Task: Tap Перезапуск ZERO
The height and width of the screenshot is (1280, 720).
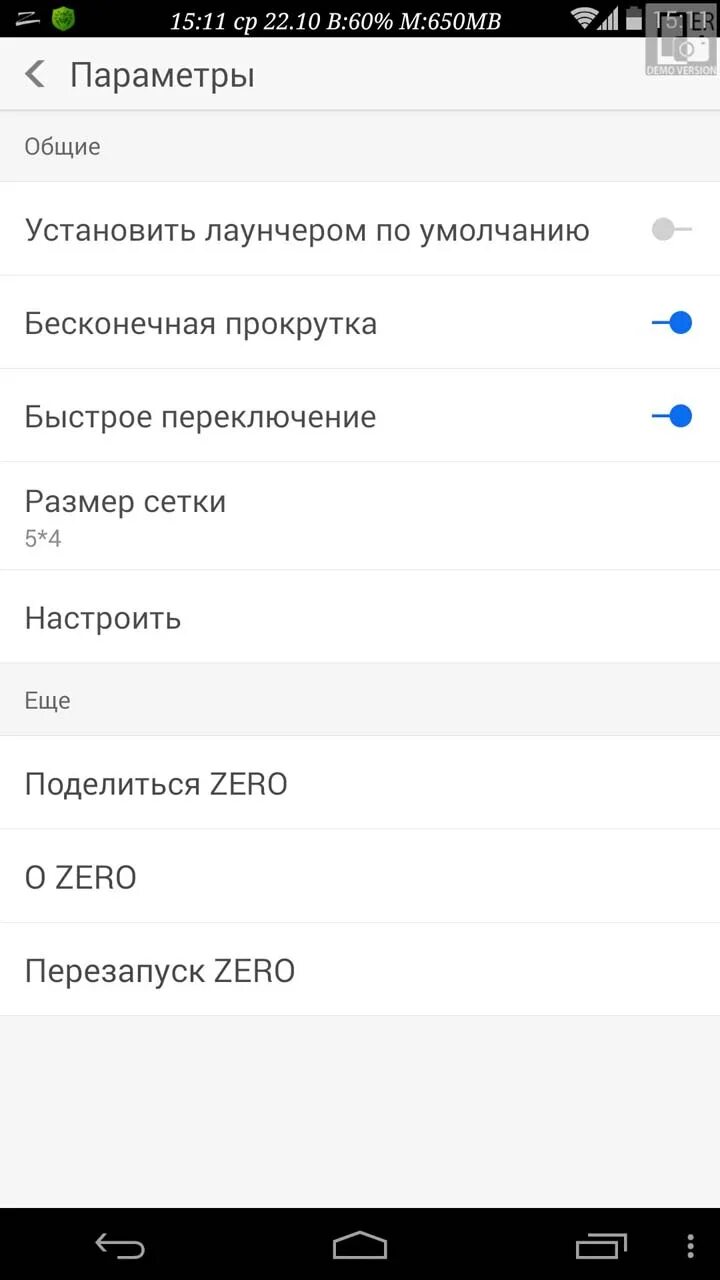Action: tap(360, 970)
